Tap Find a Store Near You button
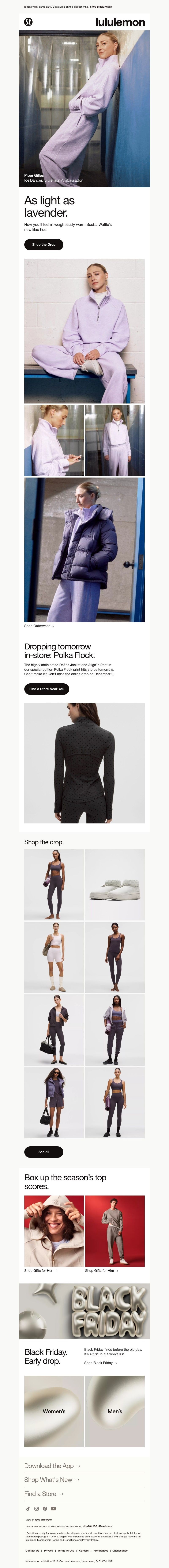Image resolution: width=169 pixels, height=1568 pixels. coord(46,688)
